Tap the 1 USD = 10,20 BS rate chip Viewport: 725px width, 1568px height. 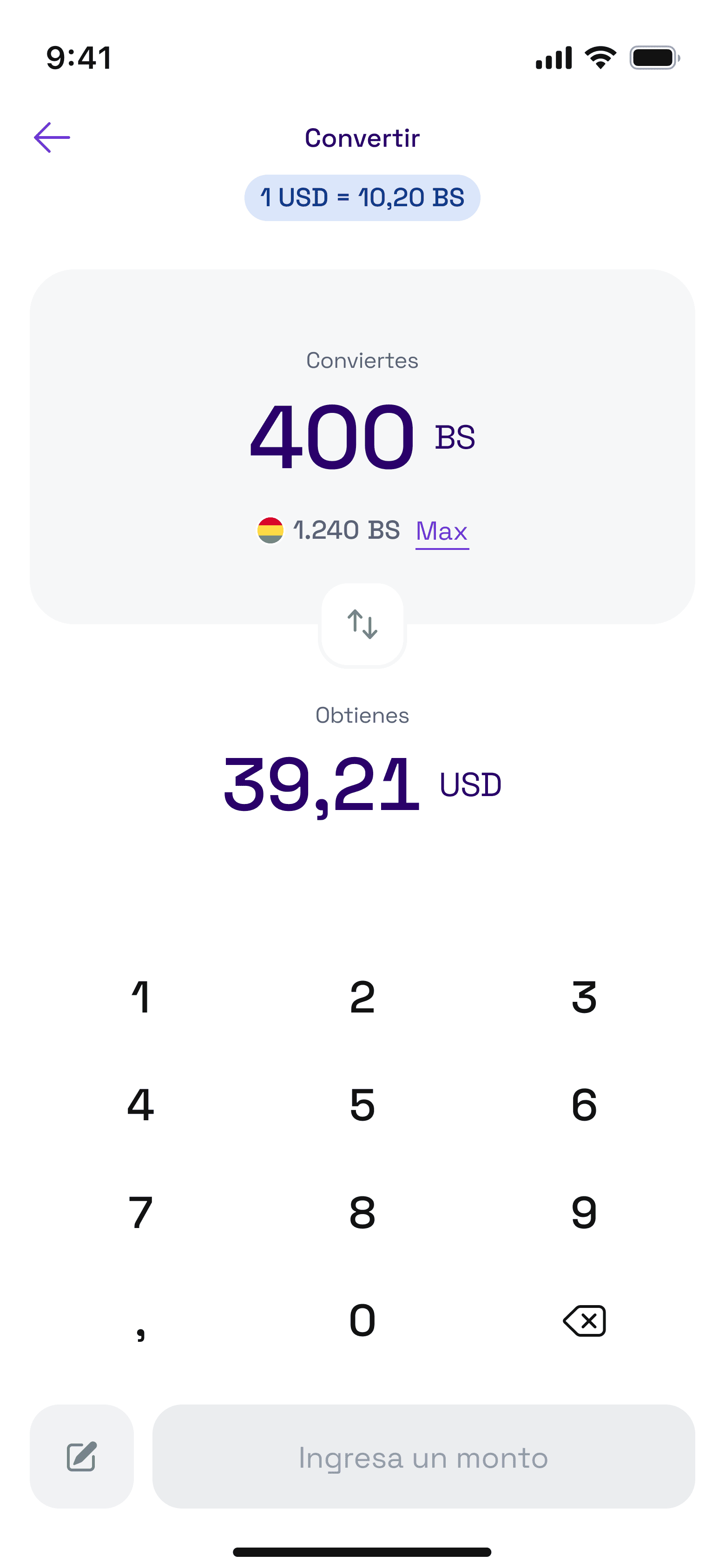[362, 198]
